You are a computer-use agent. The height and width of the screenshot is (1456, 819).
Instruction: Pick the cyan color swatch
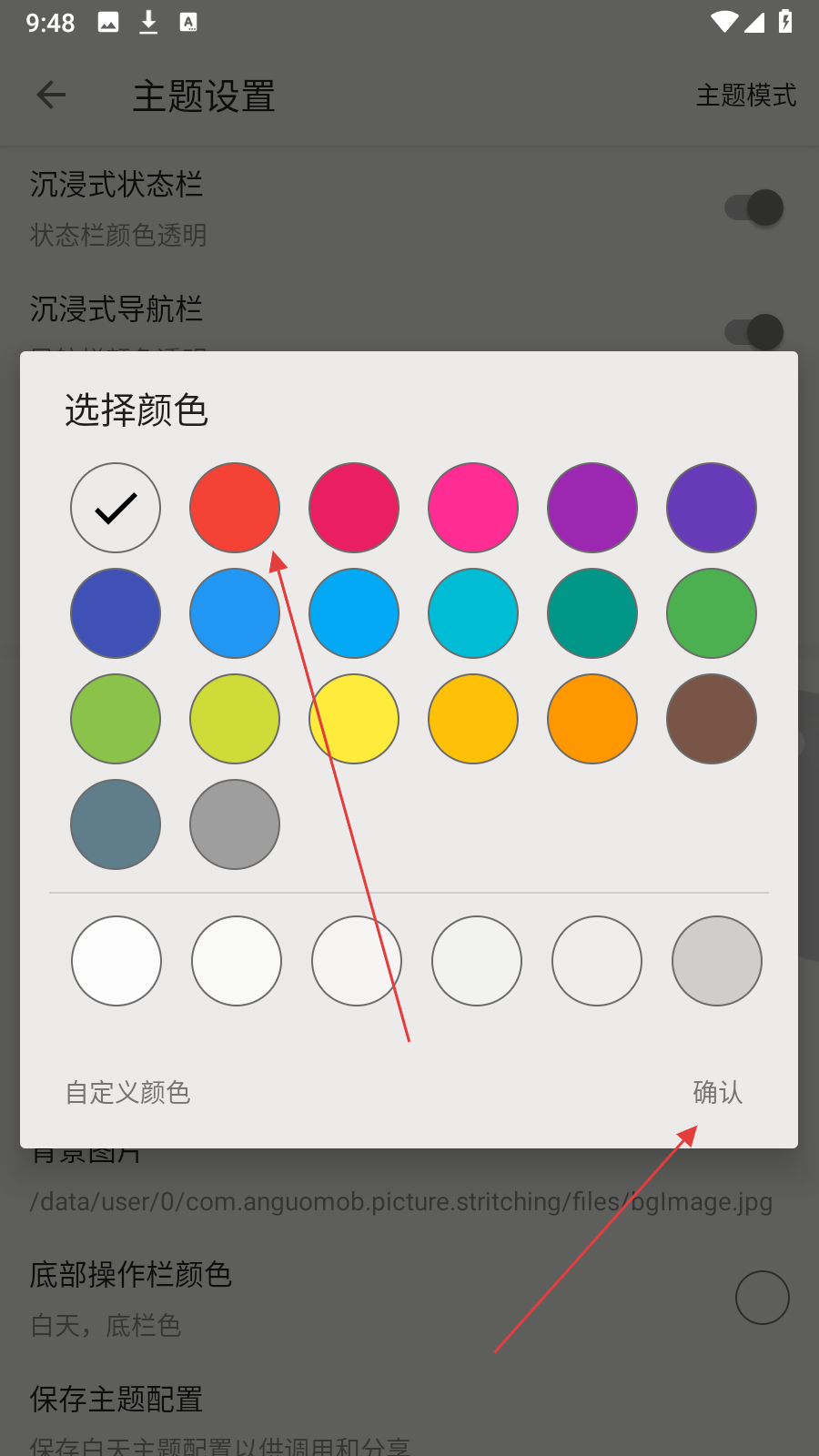click(x=473, y=613)
